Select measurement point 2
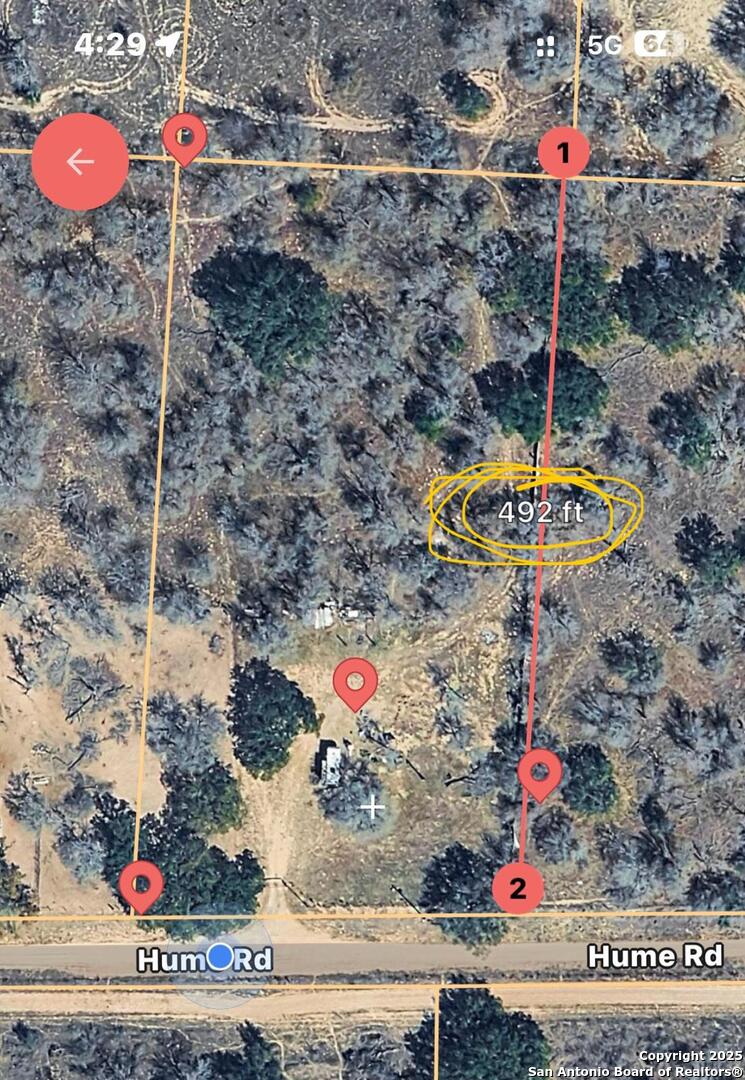This screenshot has height=1080, width=745. tap(518, 887)
